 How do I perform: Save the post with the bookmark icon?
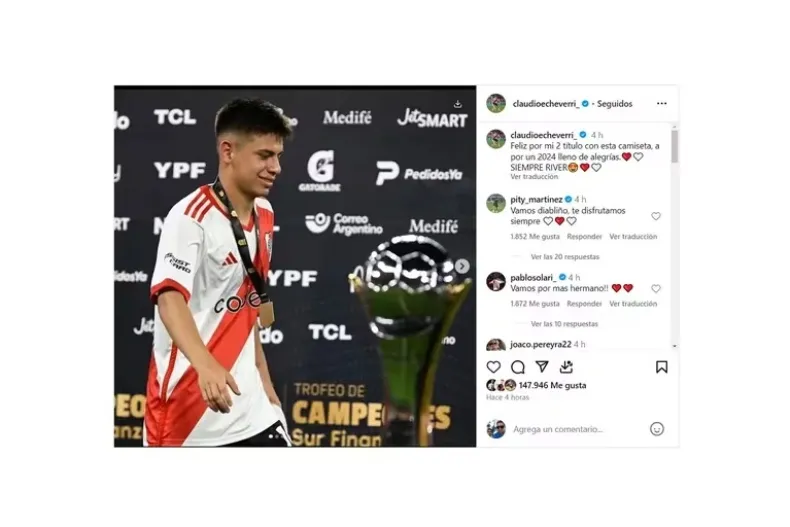pos(661,367)
